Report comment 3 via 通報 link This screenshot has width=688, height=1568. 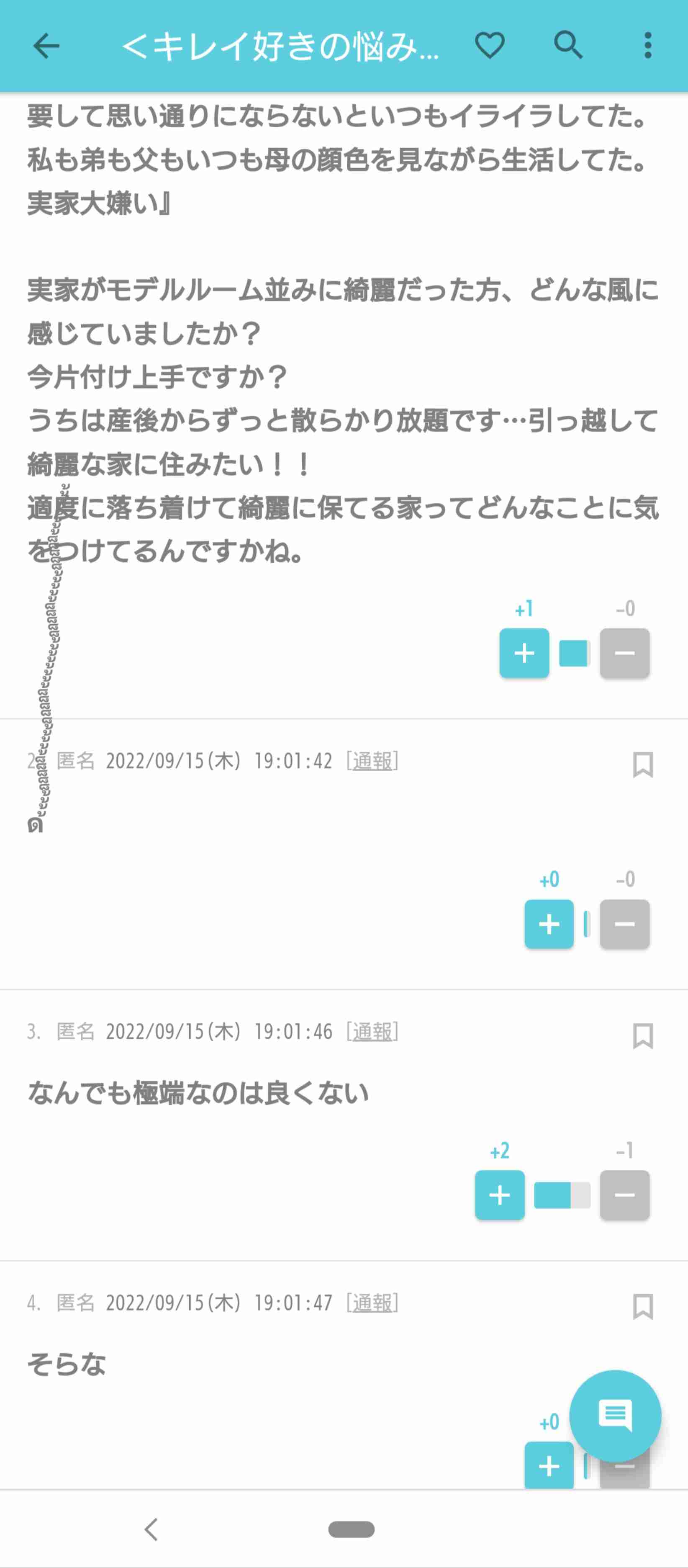372,1032
